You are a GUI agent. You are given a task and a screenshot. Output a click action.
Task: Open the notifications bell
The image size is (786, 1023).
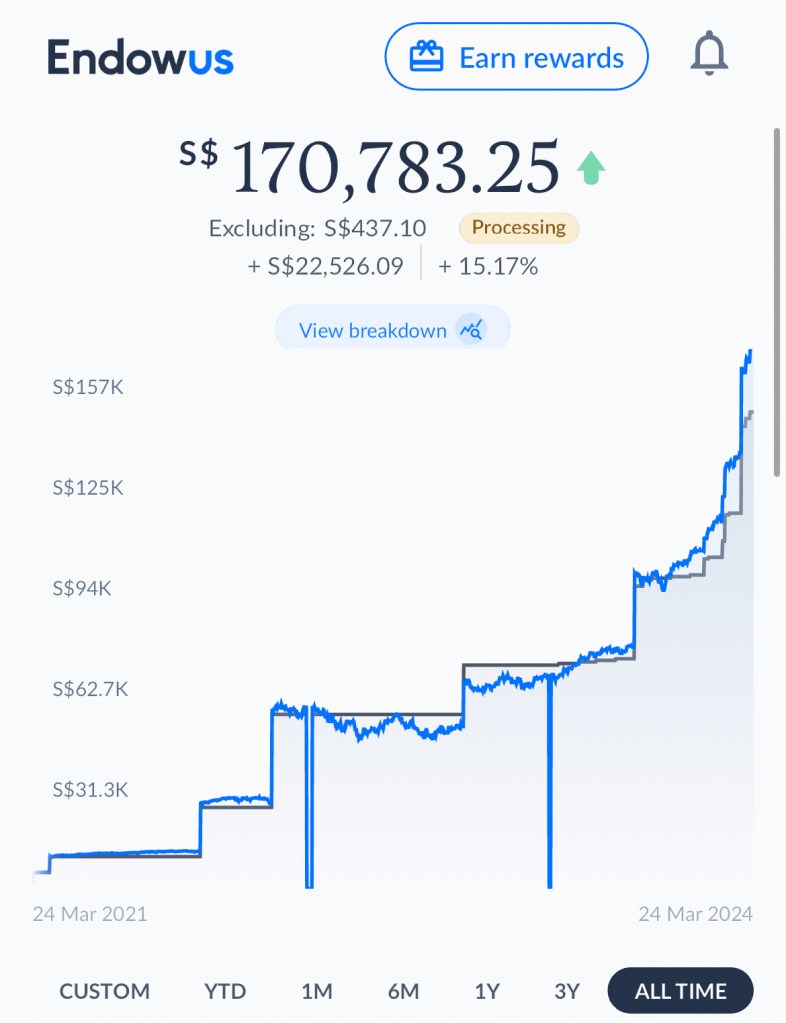[x=709, y=54]
